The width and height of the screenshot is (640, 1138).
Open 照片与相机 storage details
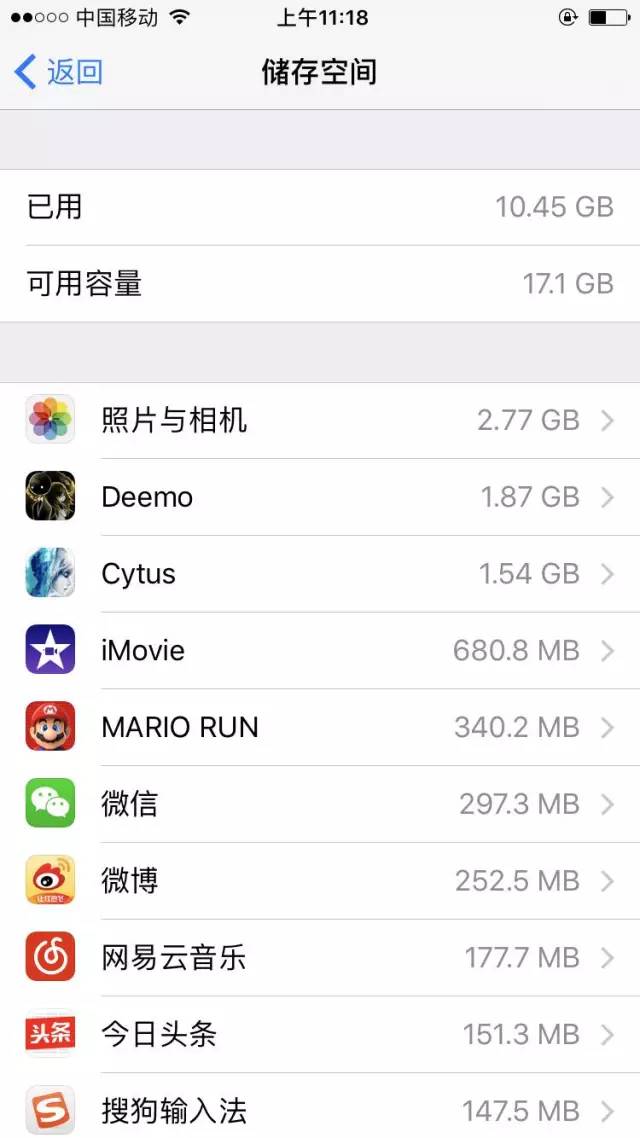click(320, 420)
